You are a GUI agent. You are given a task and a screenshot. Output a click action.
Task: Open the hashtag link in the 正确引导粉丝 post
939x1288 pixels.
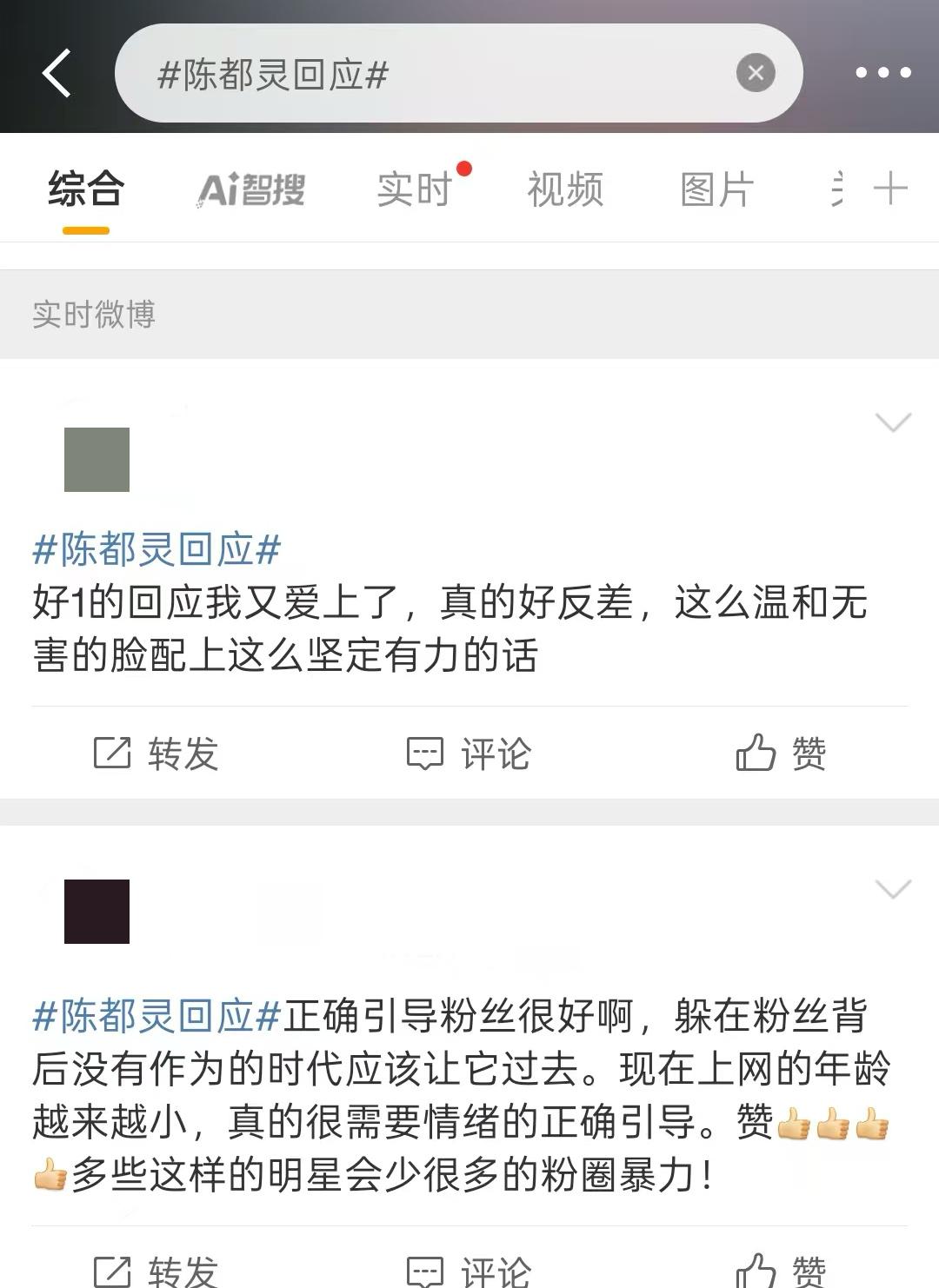(156, 1016)
